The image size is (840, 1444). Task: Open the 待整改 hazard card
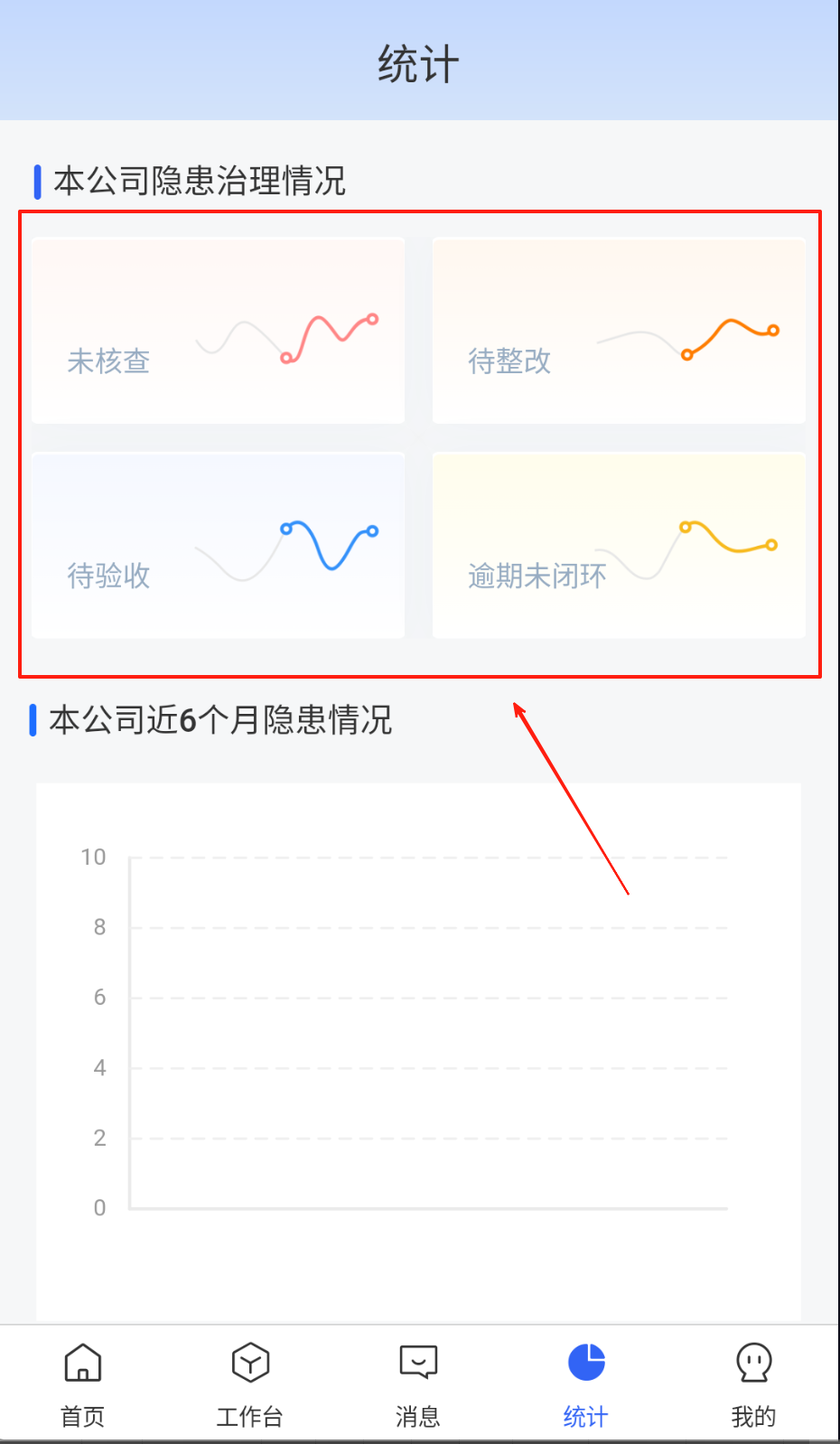point(619,331)
